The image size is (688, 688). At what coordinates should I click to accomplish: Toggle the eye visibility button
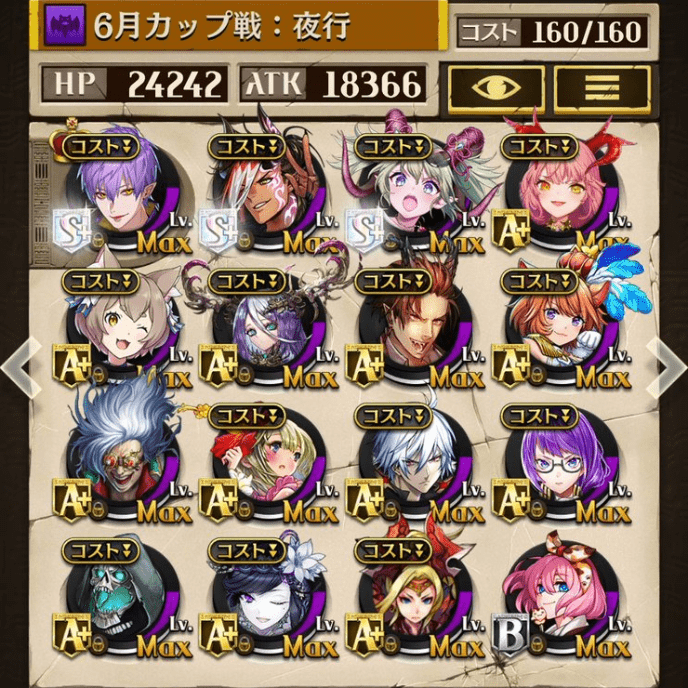(496, 88)
